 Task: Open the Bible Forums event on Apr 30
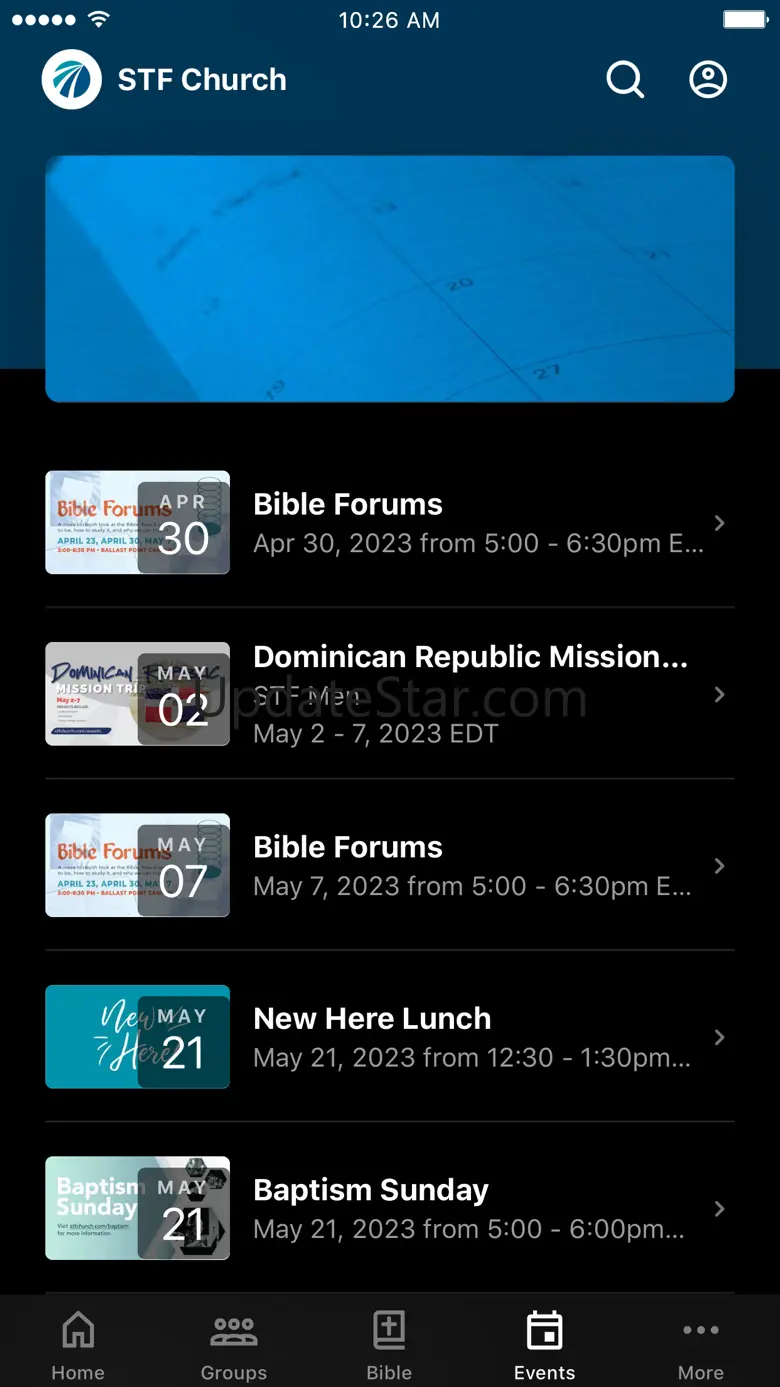[x=390, y=523]
